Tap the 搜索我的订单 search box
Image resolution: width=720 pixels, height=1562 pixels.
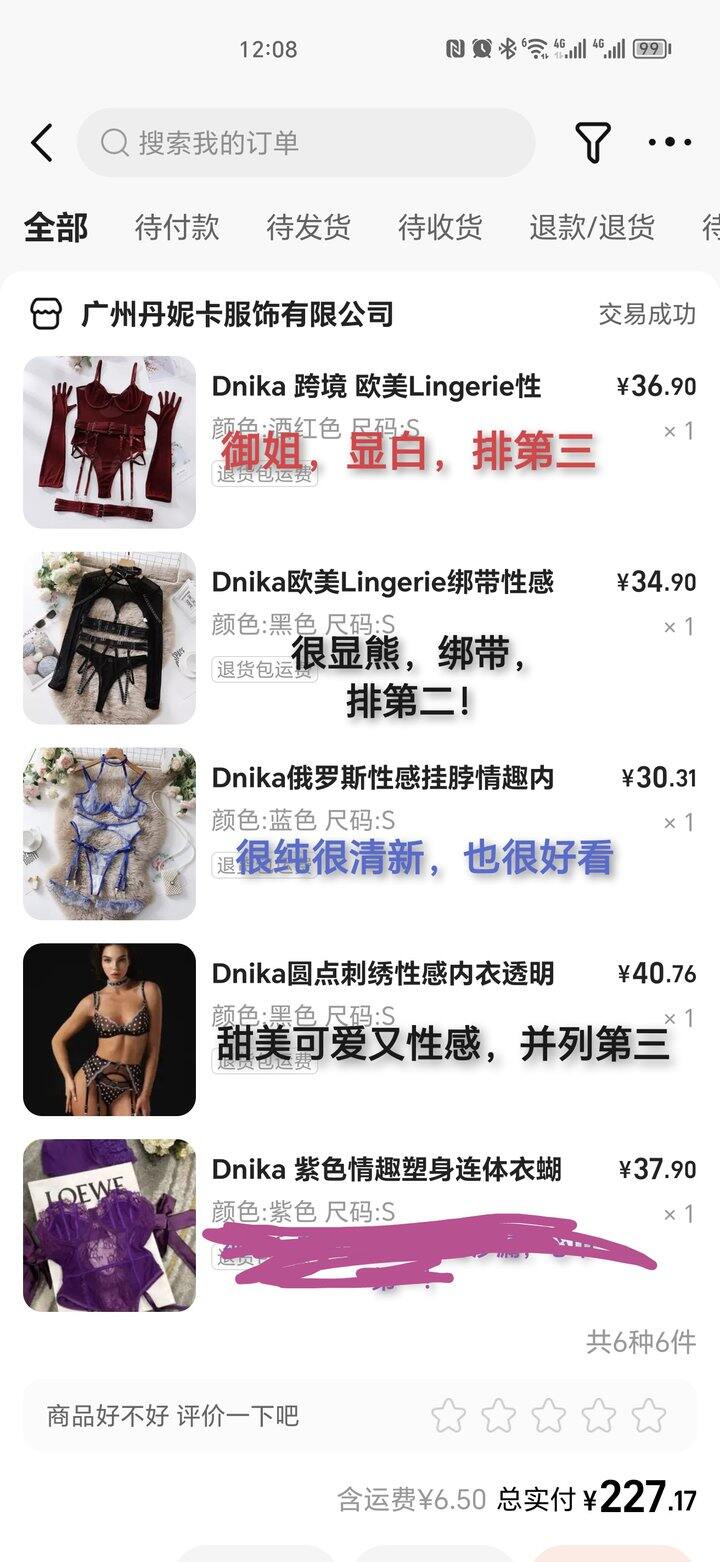[x=305, y=143]
